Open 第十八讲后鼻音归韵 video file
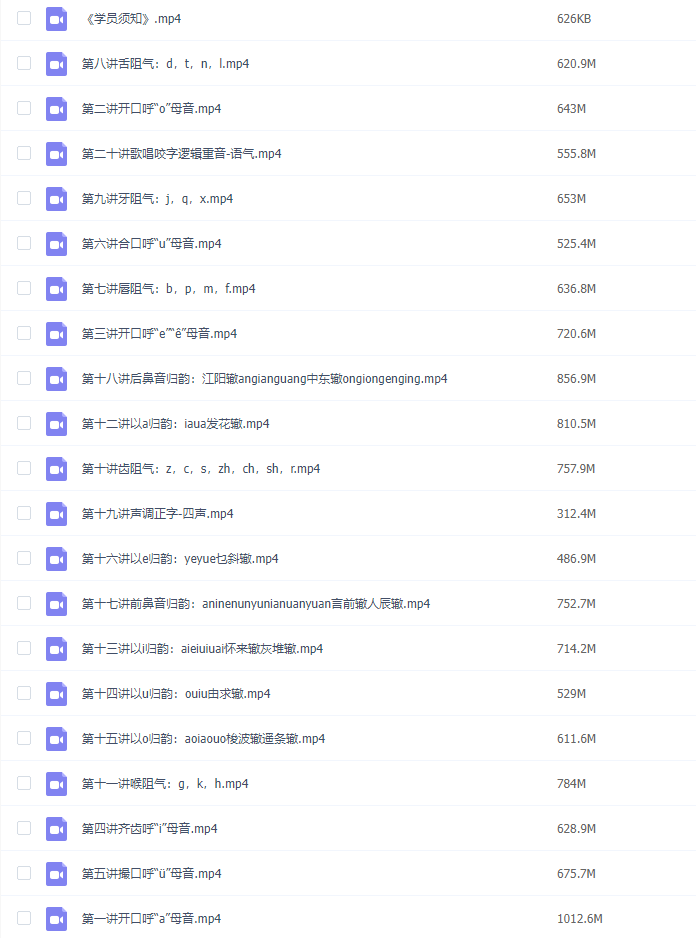This screenshot has width=696, height=938. [x=264, y=378]
